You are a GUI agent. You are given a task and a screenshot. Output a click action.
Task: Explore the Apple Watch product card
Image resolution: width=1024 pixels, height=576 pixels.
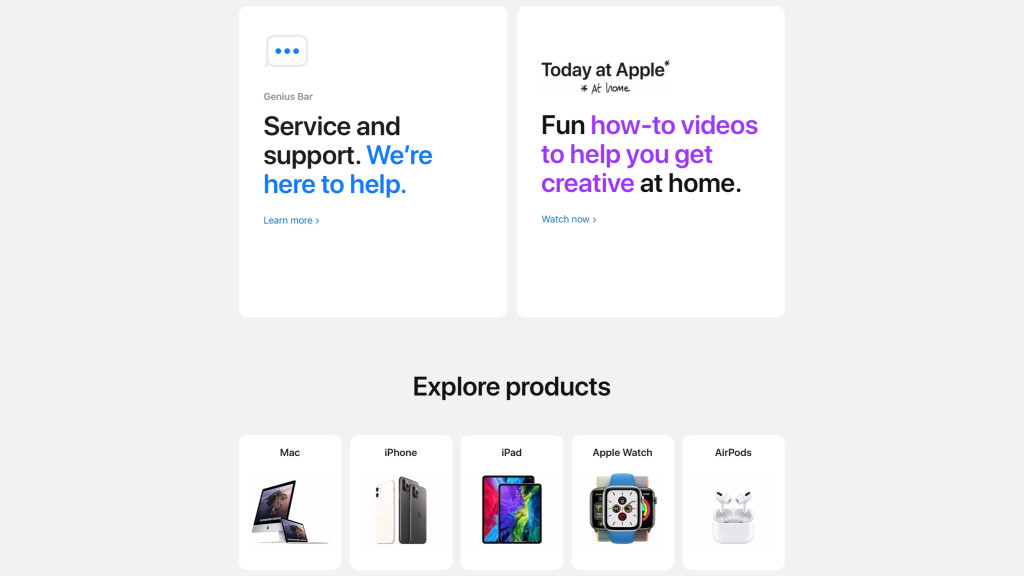coord(622,502)
